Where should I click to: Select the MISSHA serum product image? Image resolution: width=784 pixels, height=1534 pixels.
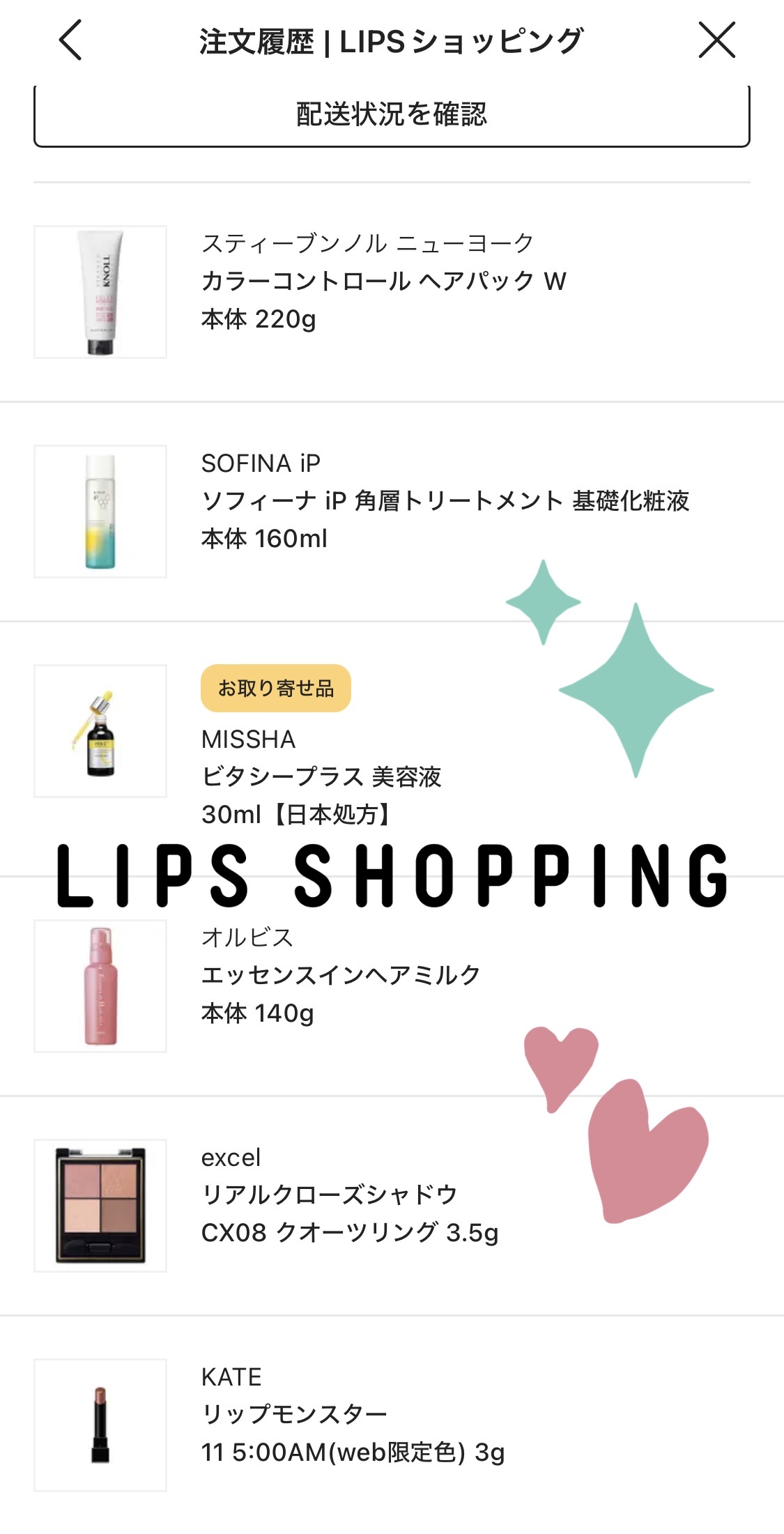(100, 730)
